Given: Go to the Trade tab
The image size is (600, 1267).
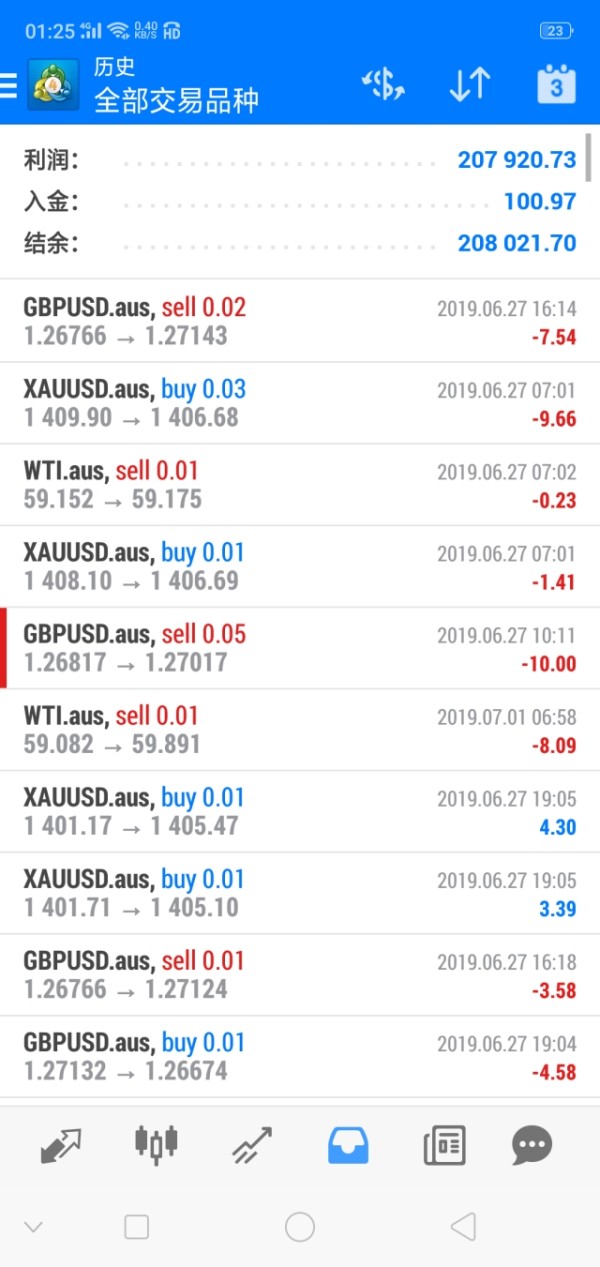Looking at the screenshot, I should 252,1144.
